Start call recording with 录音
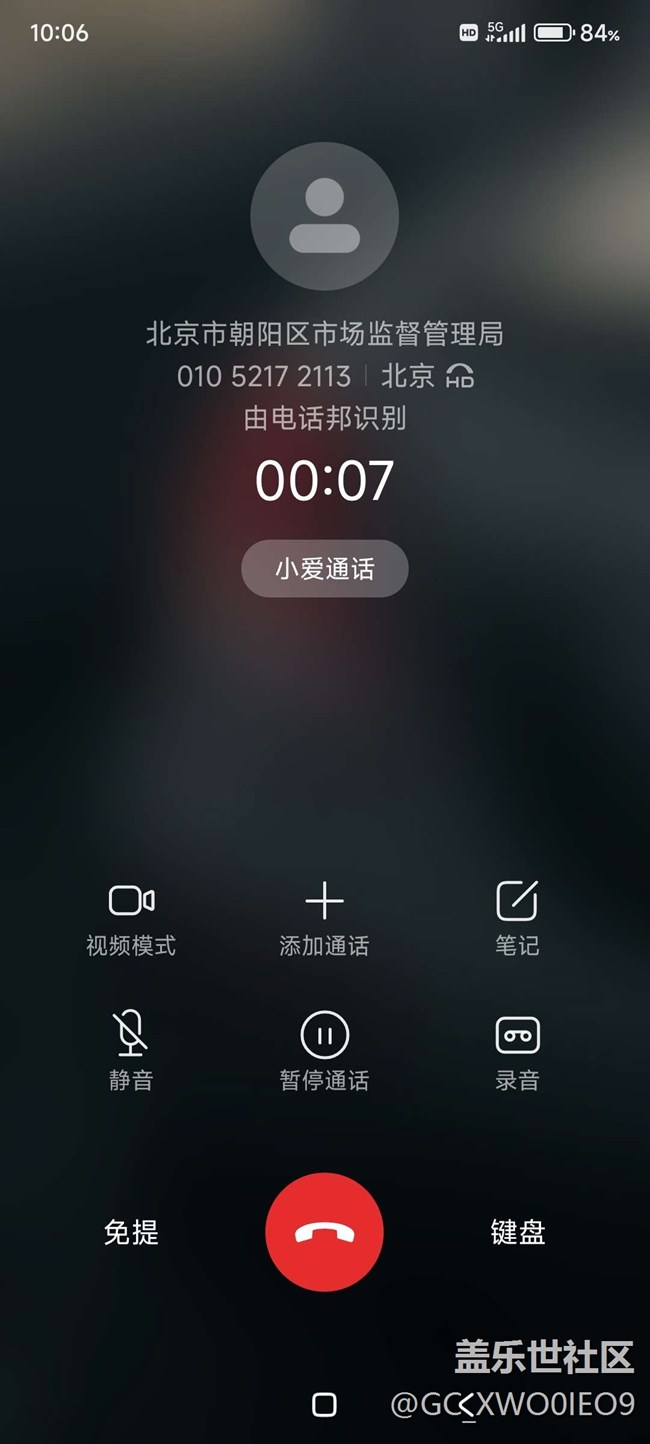This screenshot has height=1444, width=650. [x=517, y=1051]
